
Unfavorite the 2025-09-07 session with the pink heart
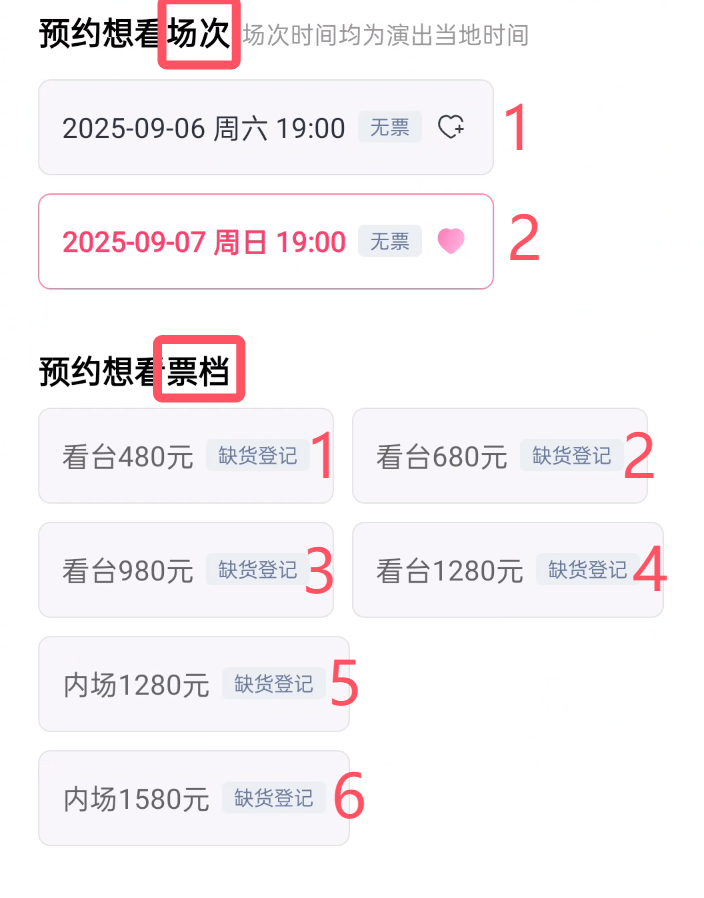coord(451,241)
